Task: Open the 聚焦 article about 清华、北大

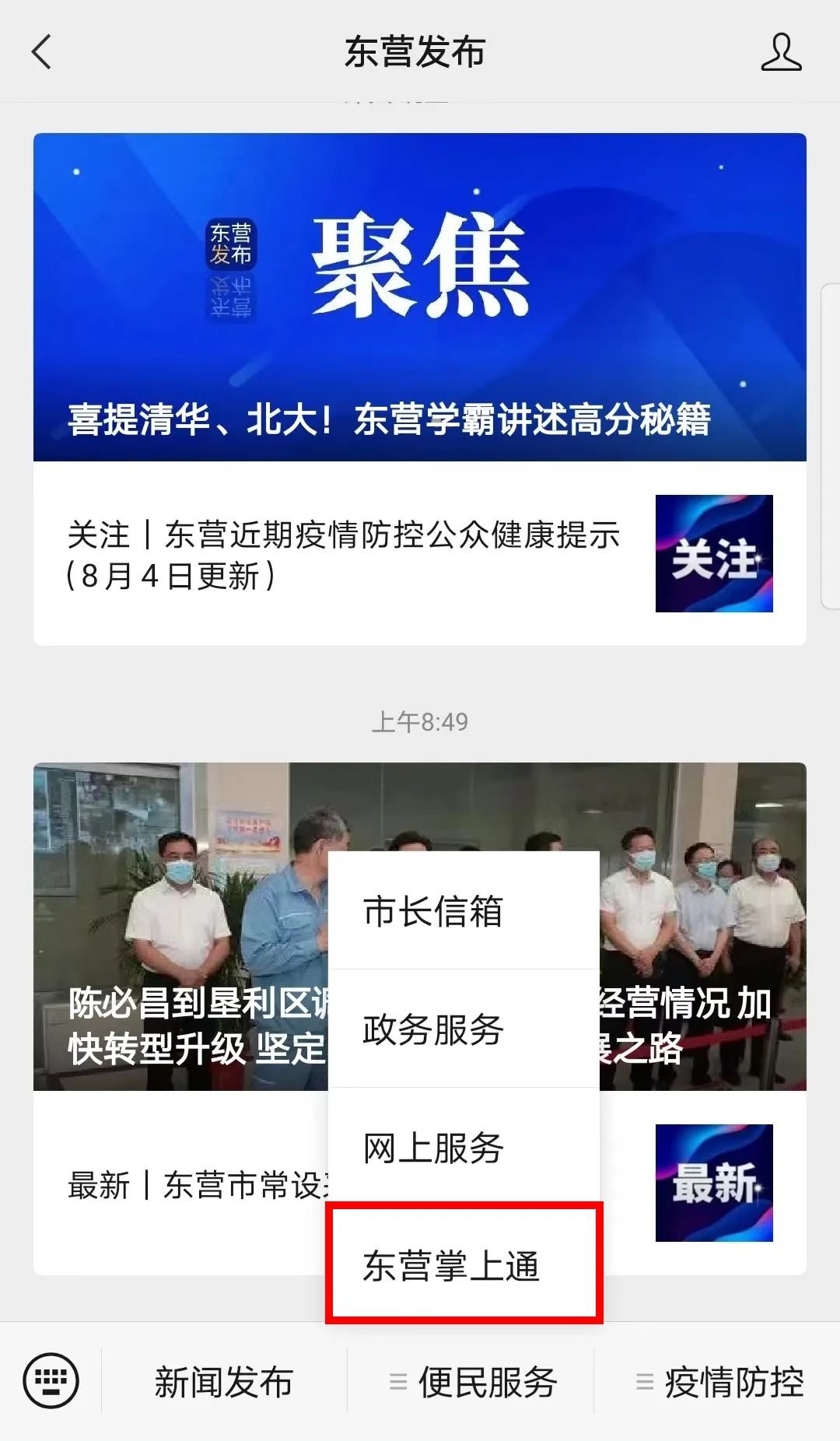Action: (x=419, y=297)
